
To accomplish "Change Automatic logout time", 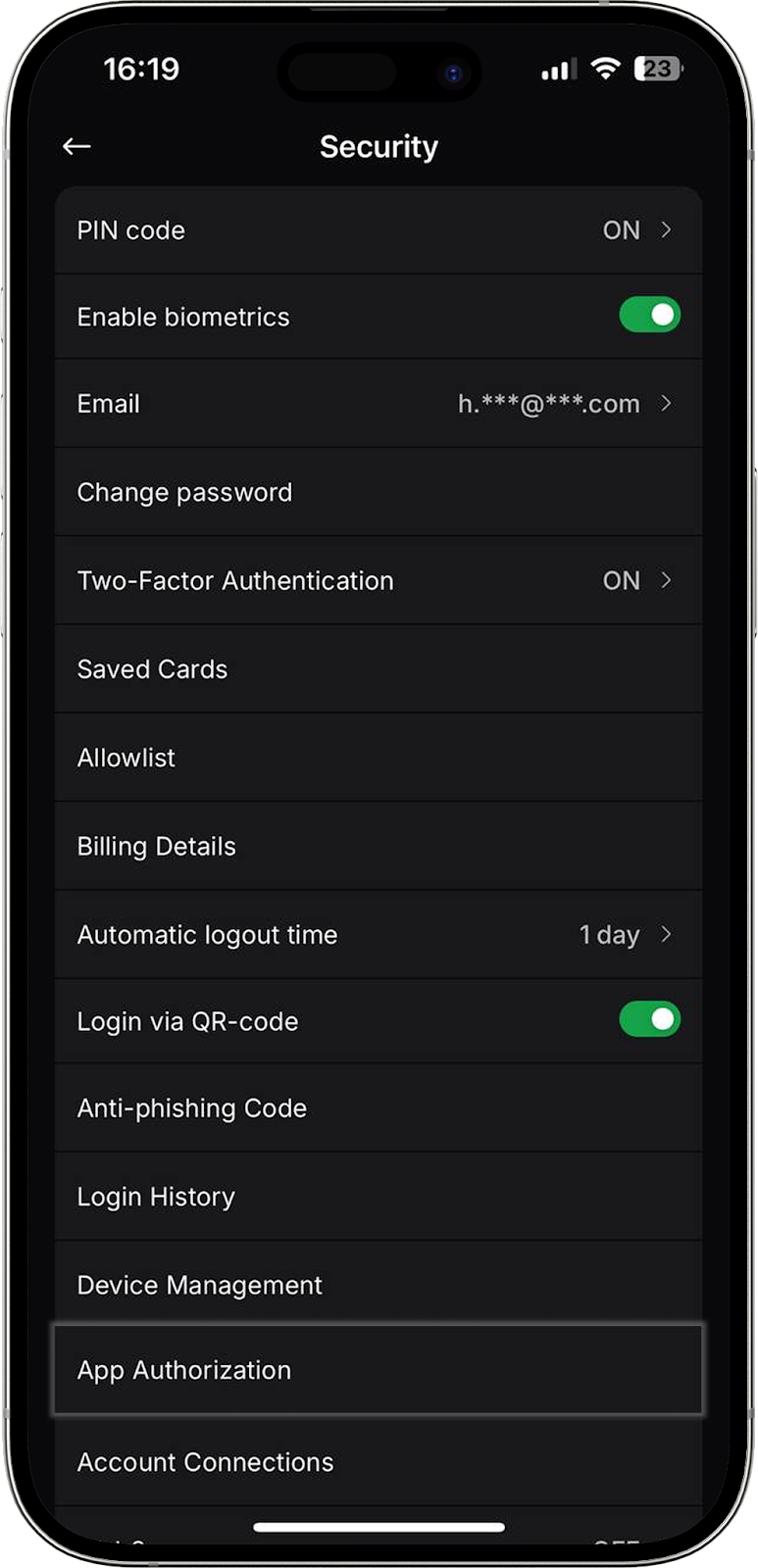I will point(378,935).
